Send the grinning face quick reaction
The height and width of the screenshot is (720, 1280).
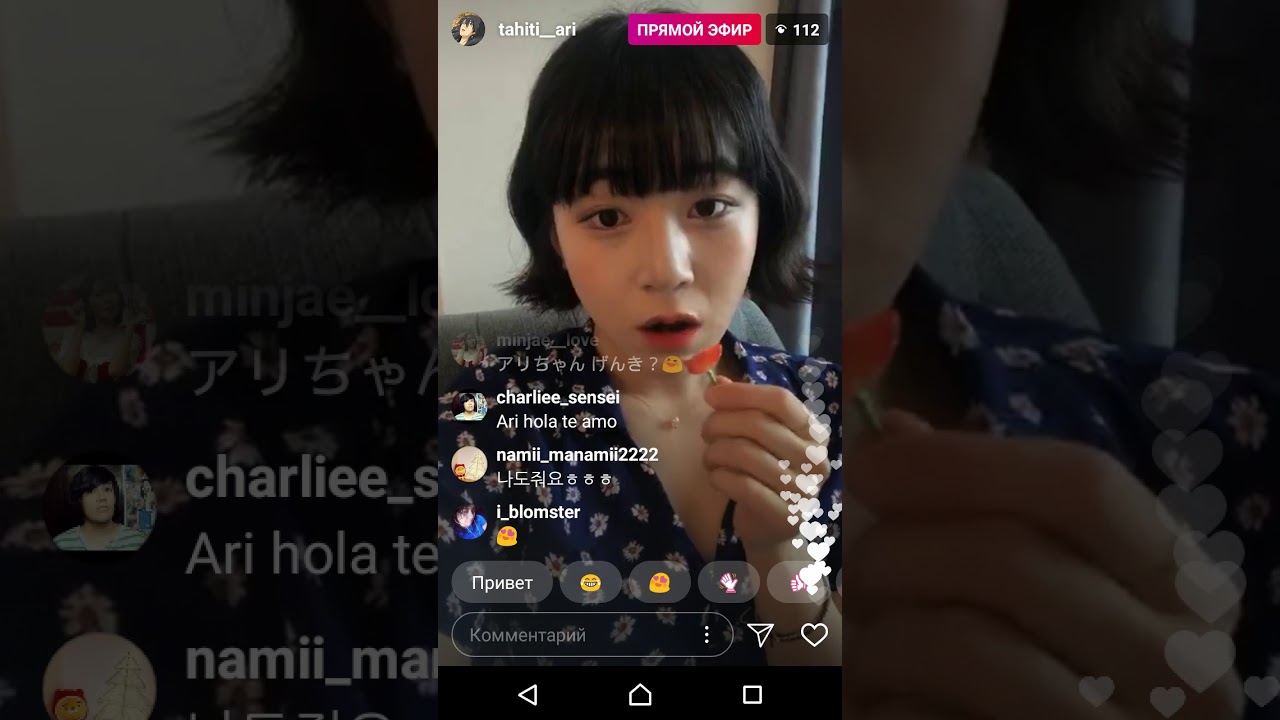[591, 583]
